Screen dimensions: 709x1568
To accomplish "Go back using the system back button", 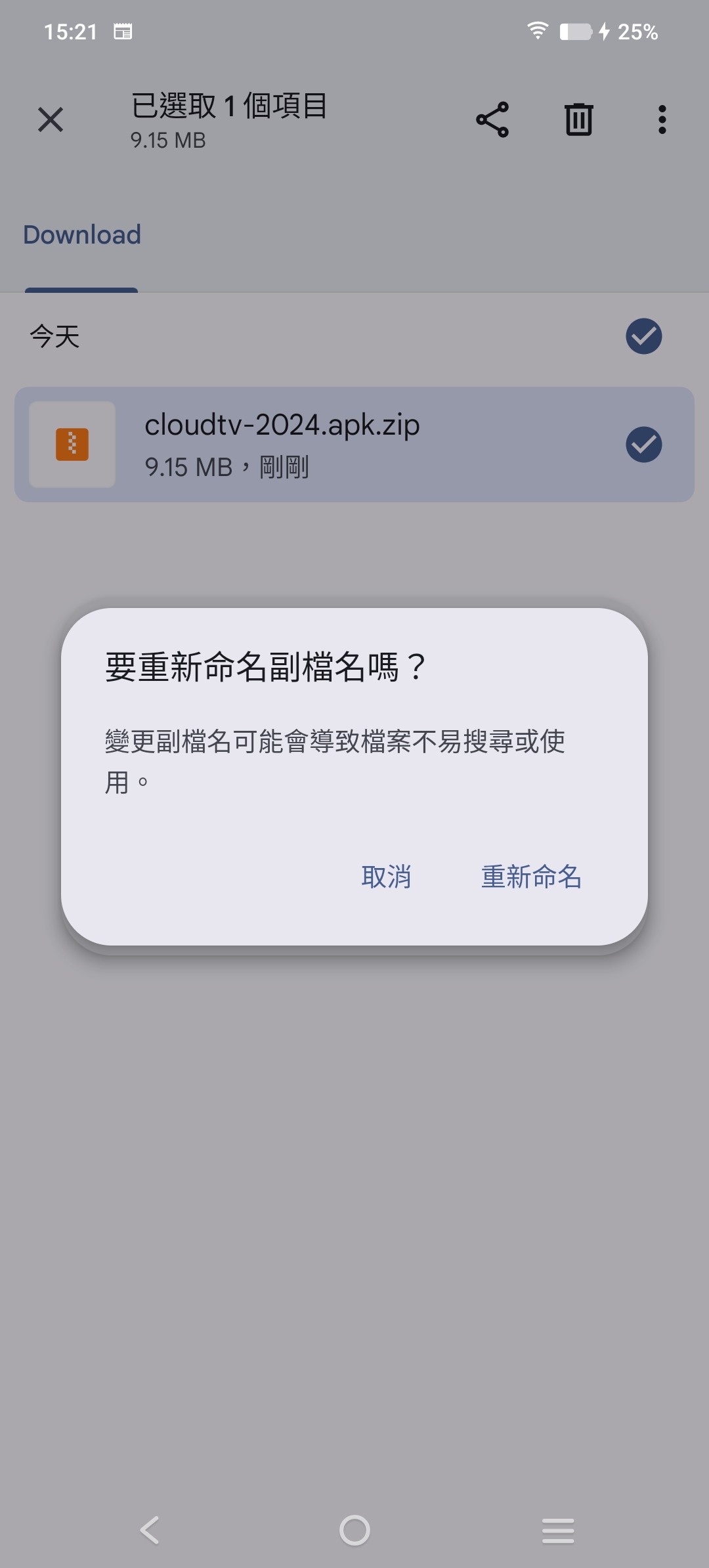I will coord(150,1530).
